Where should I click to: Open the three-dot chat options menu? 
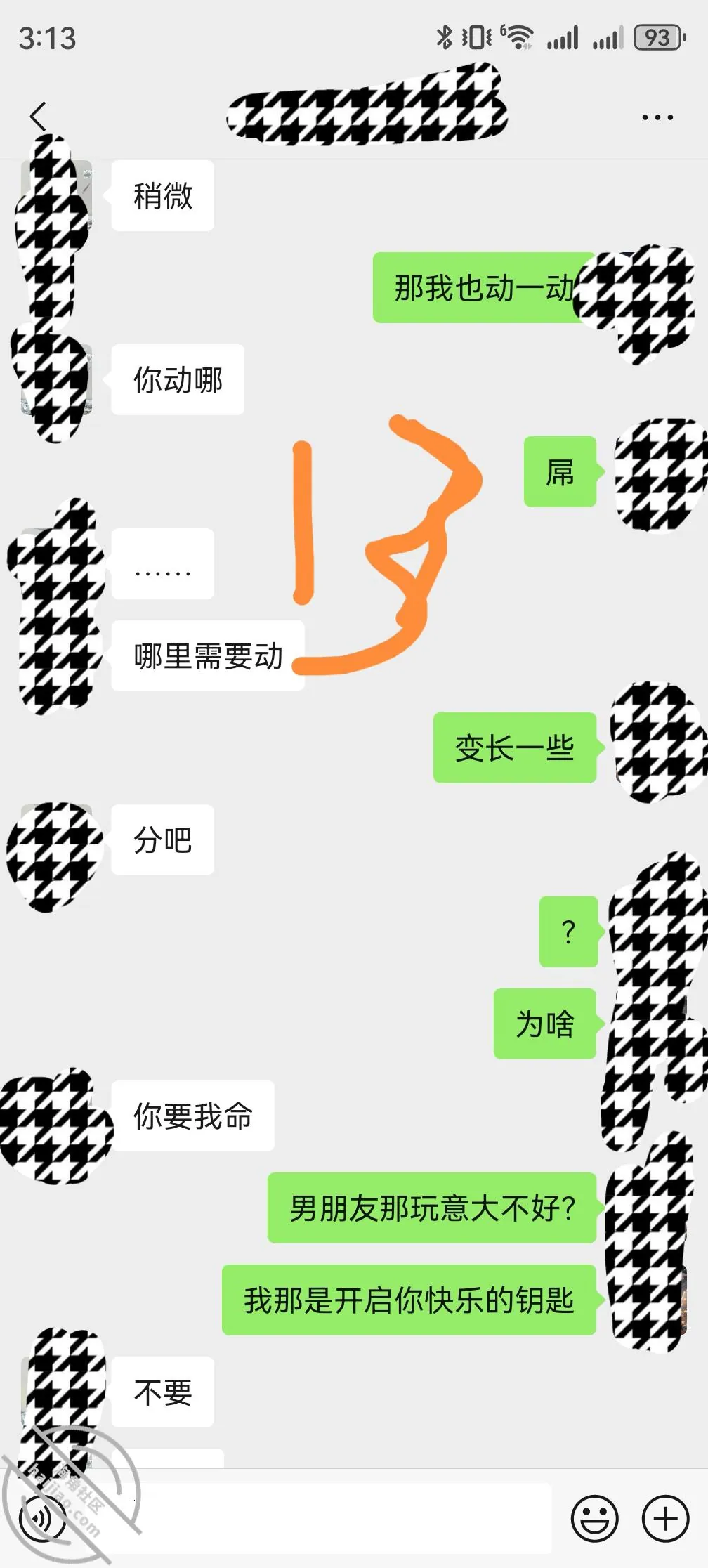[x=657, y=117]
